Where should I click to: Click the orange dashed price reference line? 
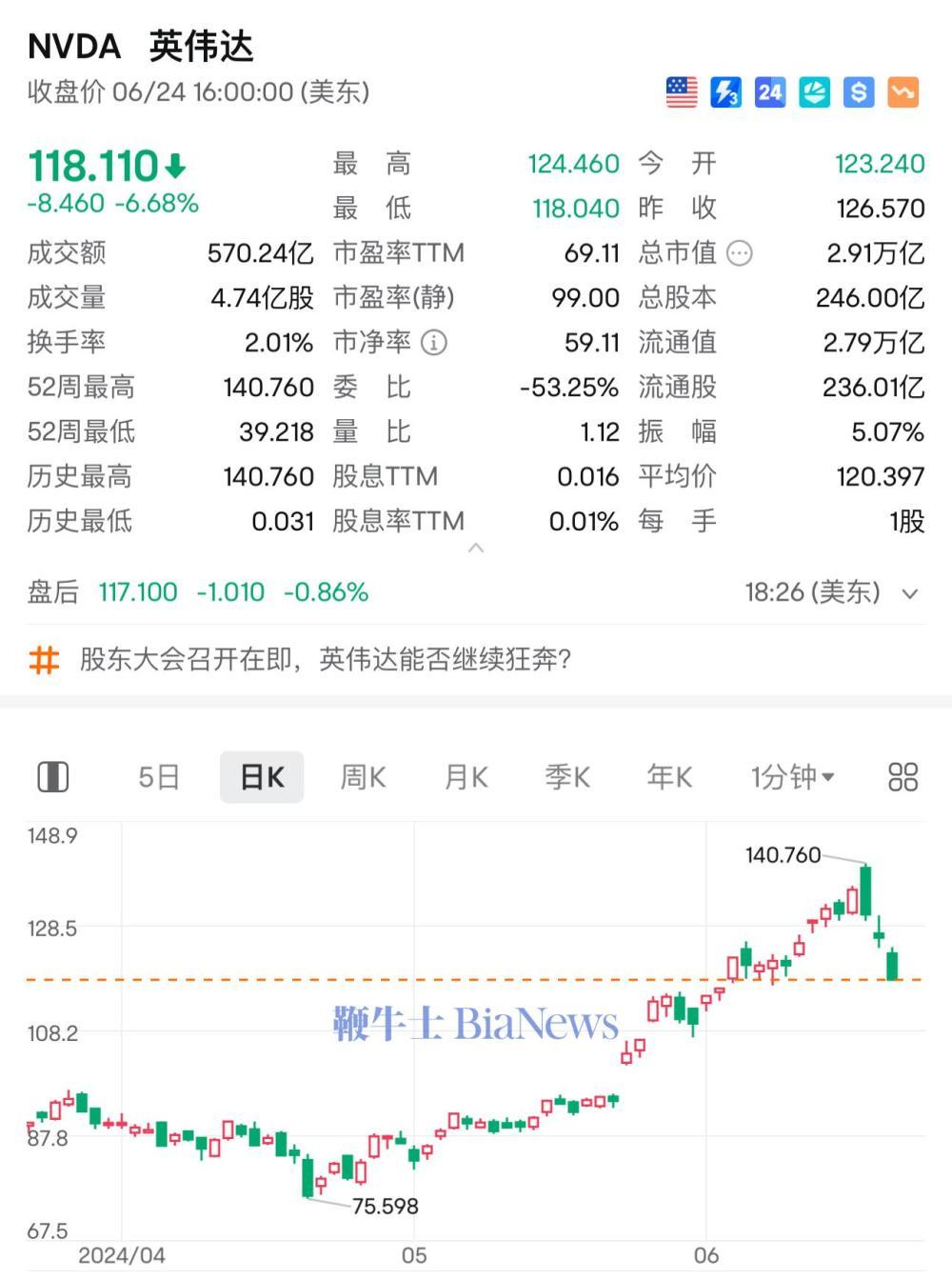click(x=381, y=978)
